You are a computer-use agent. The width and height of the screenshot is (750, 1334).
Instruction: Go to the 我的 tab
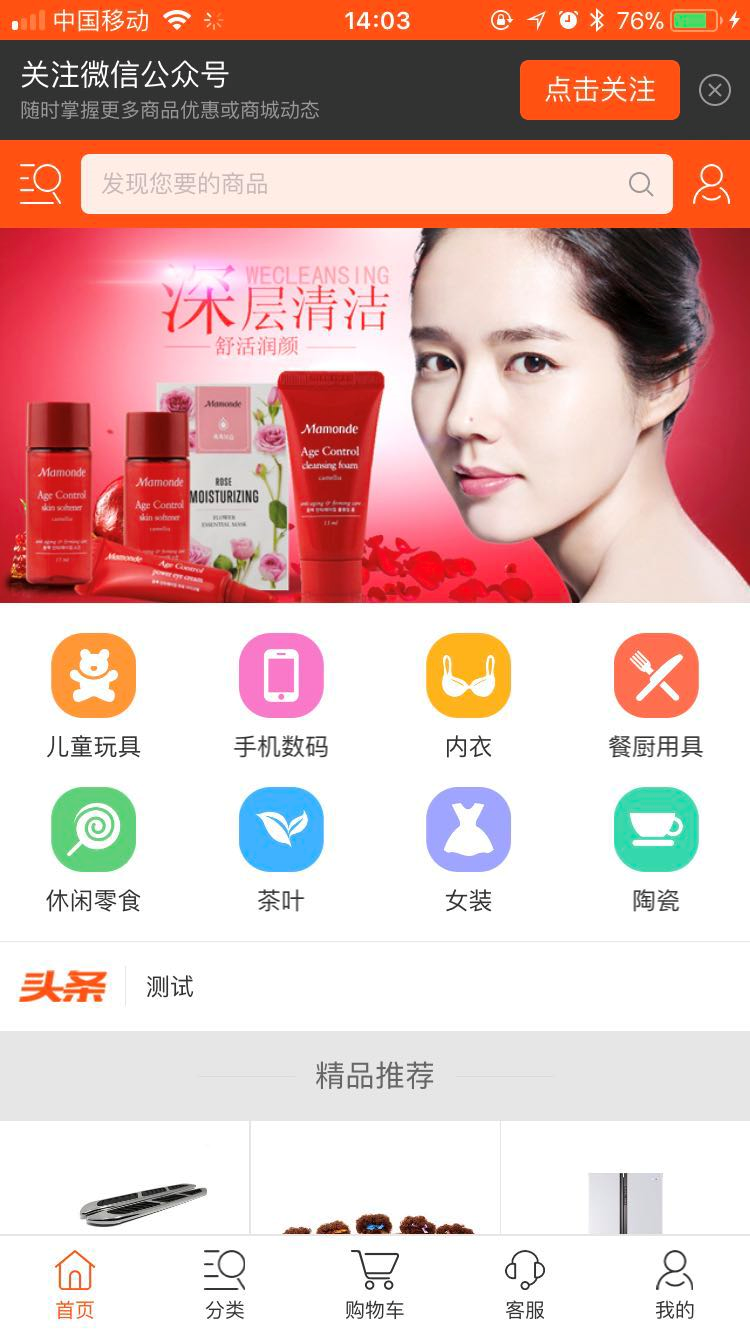point(675,1285)
